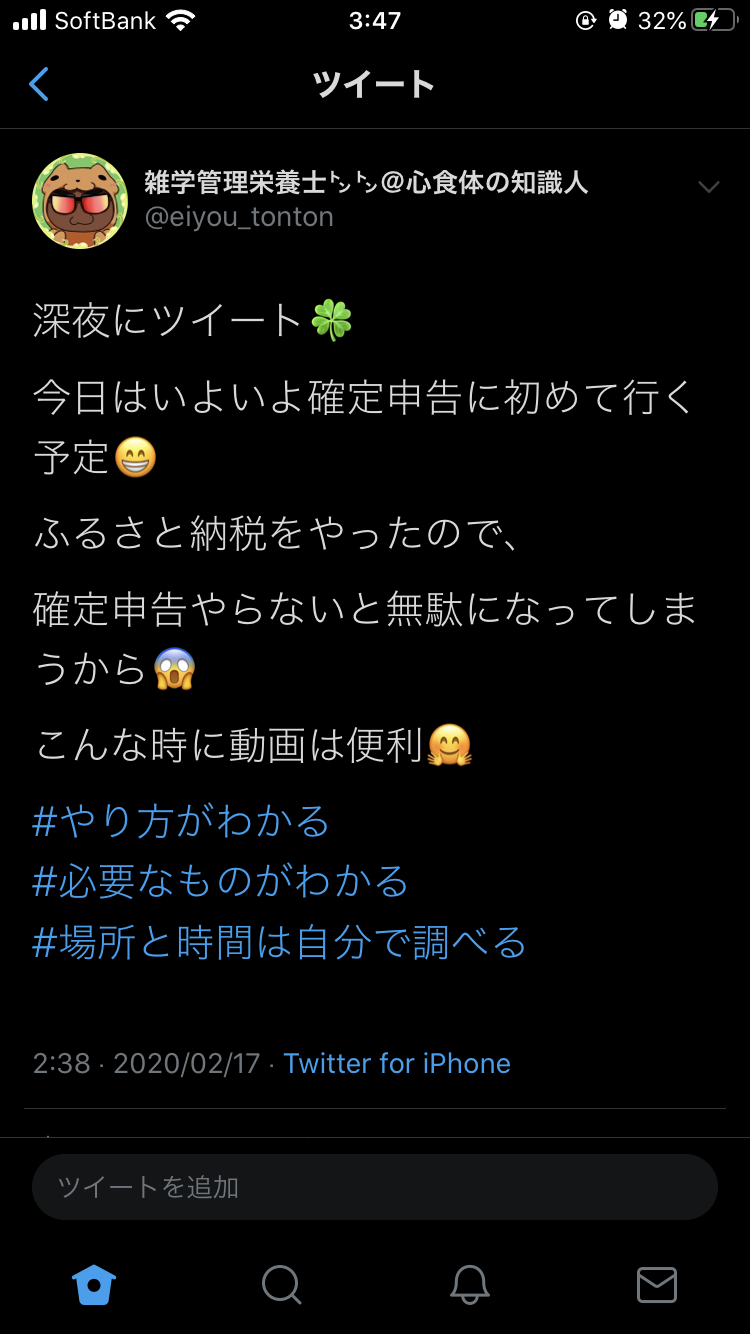Tap the back arrow to leave the tweet
Screen dimensions: 750x1334
coord(38,85)
